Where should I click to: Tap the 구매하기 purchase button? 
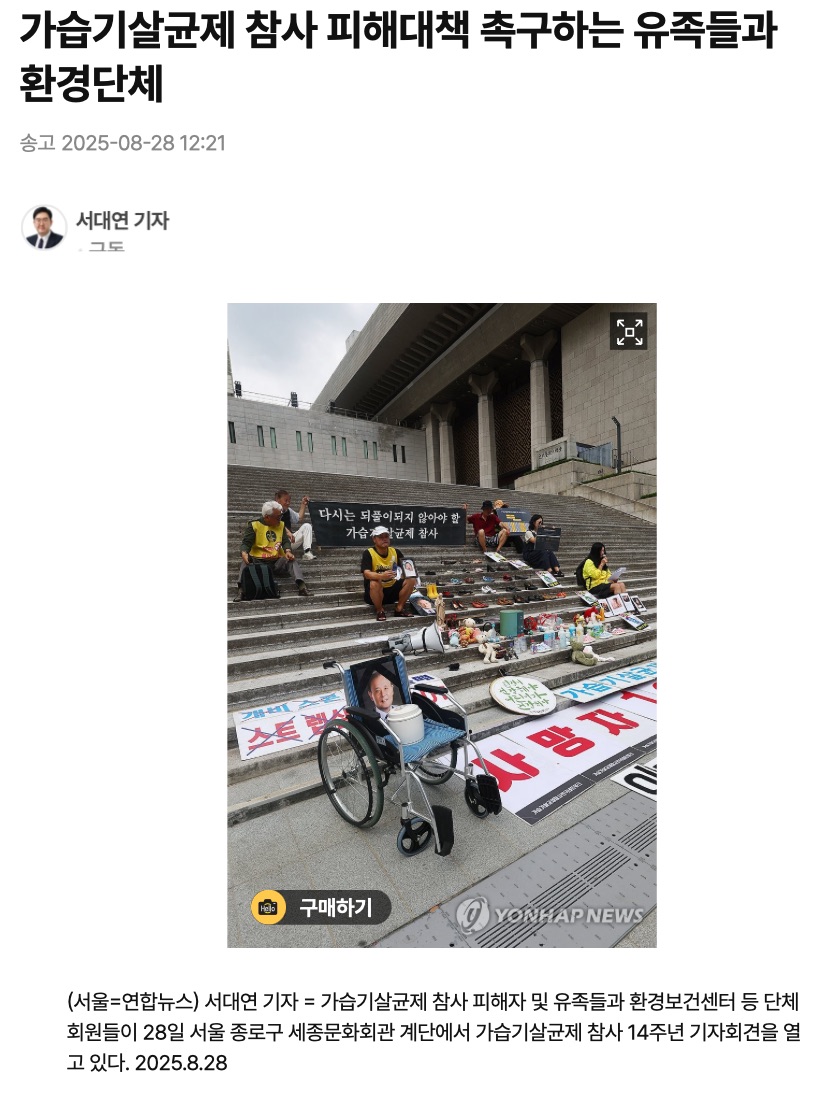[x=319, y=907]
